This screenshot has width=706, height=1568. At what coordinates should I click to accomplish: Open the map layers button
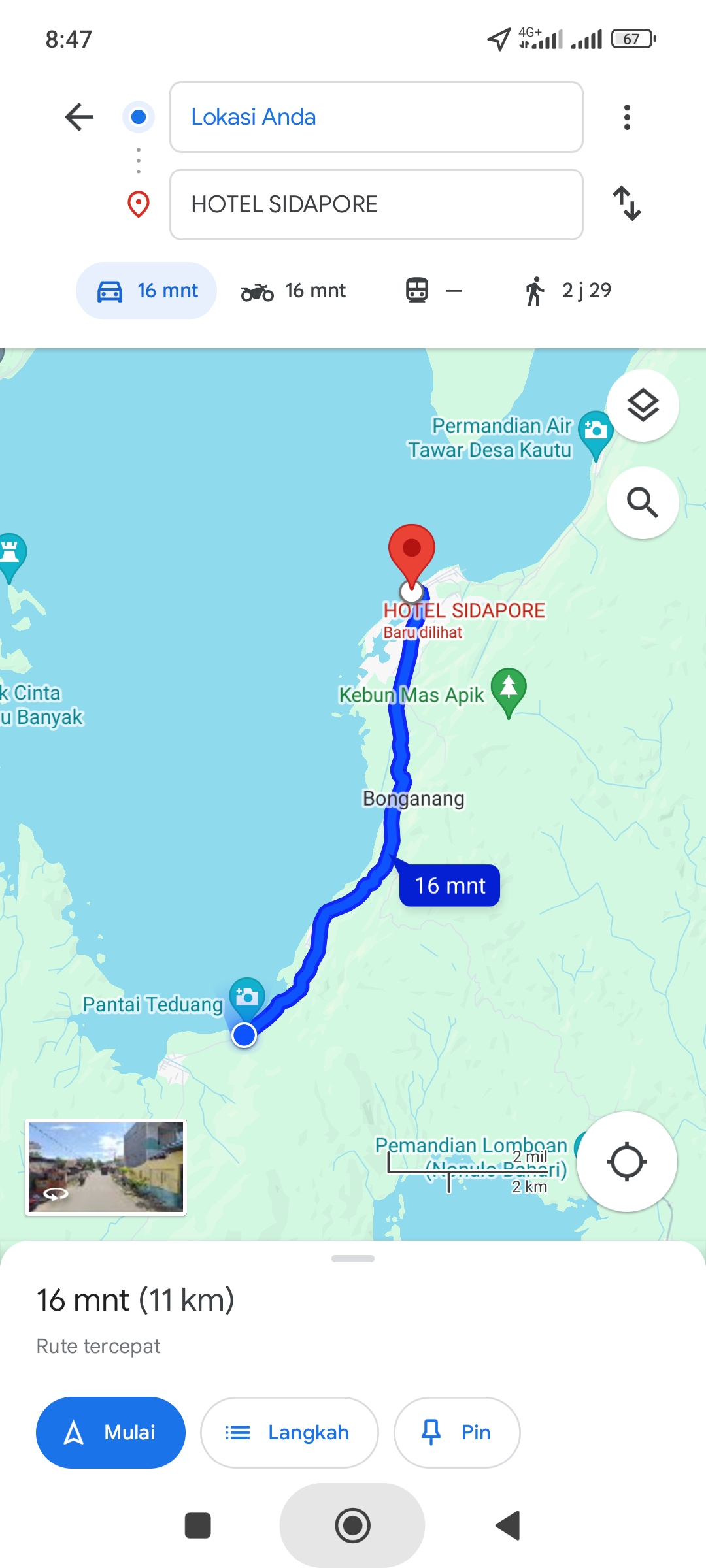coord(643,406)
